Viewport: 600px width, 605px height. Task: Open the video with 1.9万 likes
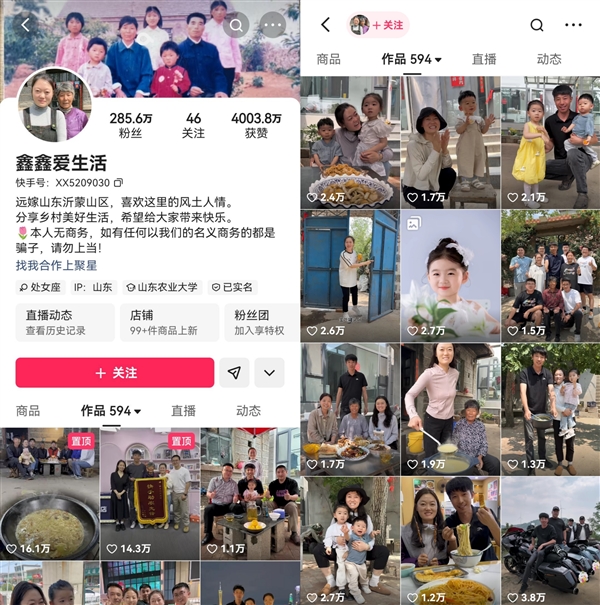point(450,407)
